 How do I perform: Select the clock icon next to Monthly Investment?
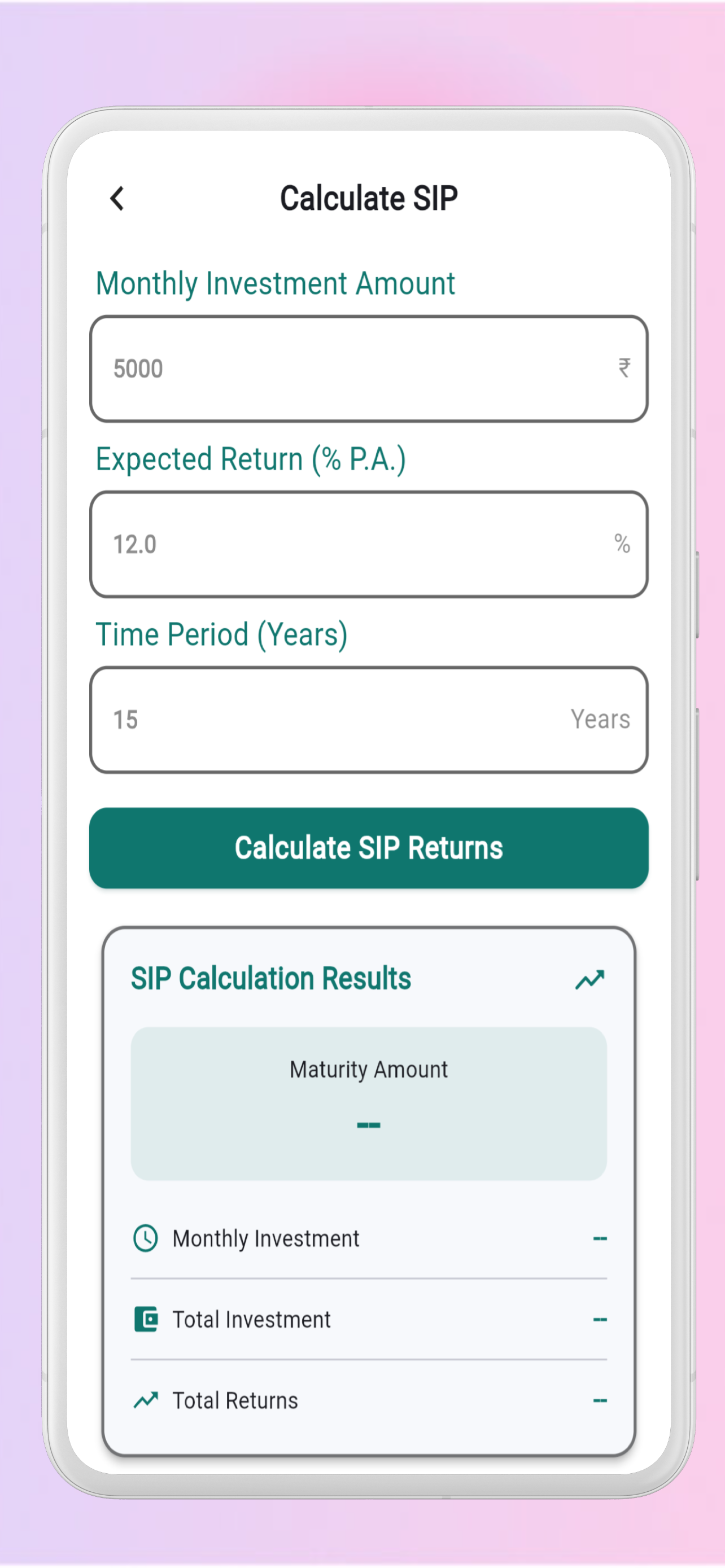click(146, 1238)
